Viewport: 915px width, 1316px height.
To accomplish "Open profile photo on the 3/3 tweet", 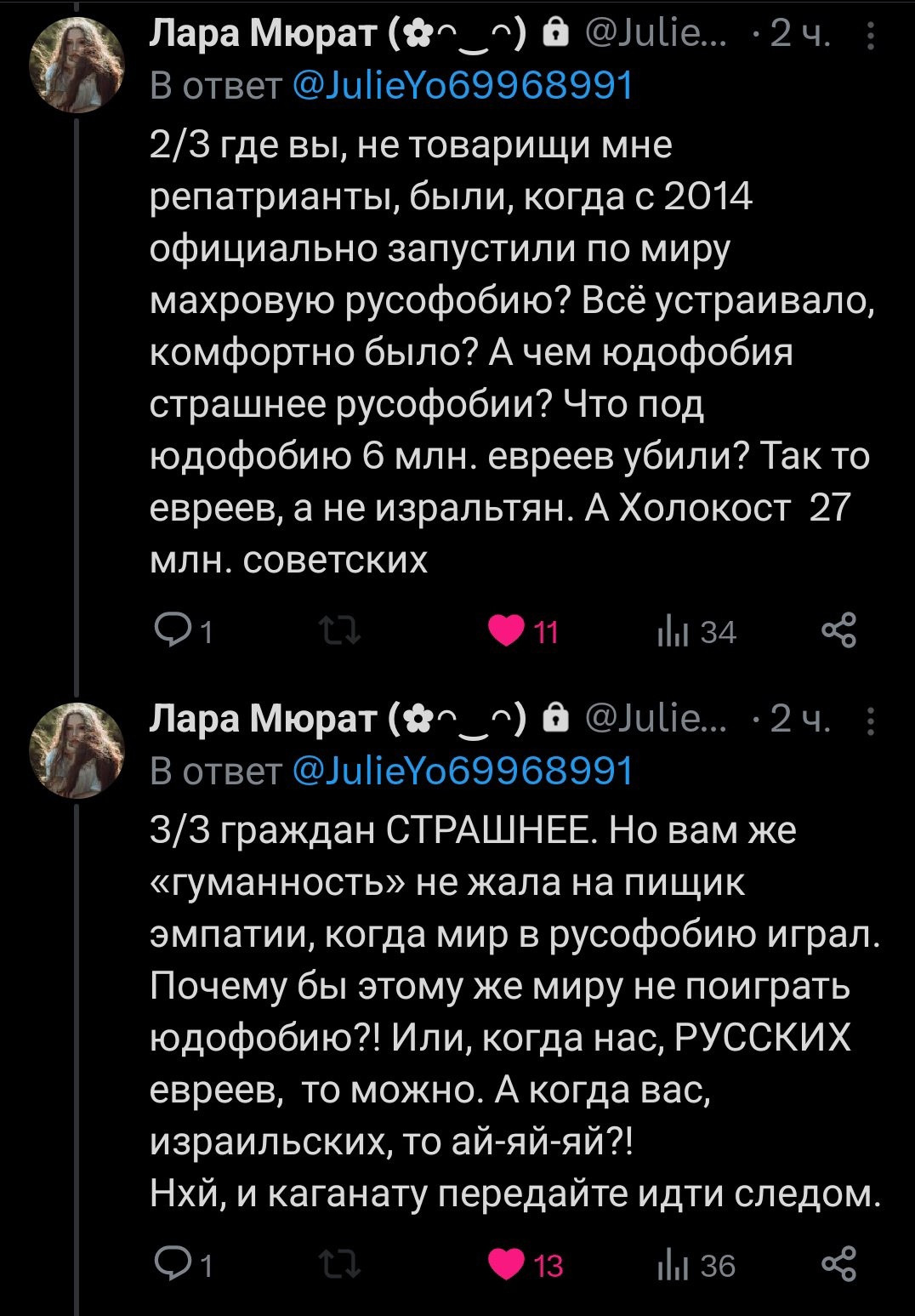I will 77,750.
